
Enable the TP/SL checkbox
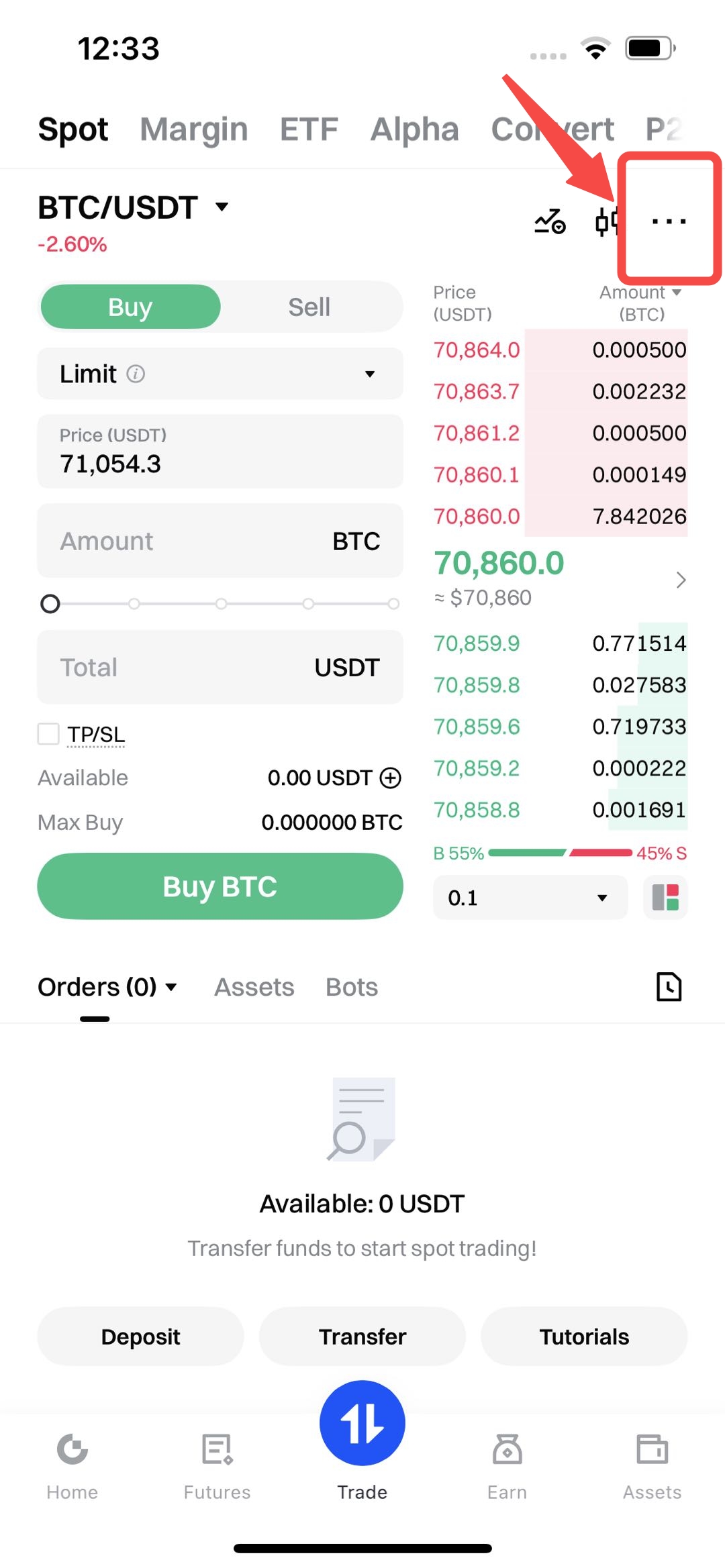(48, 734)
